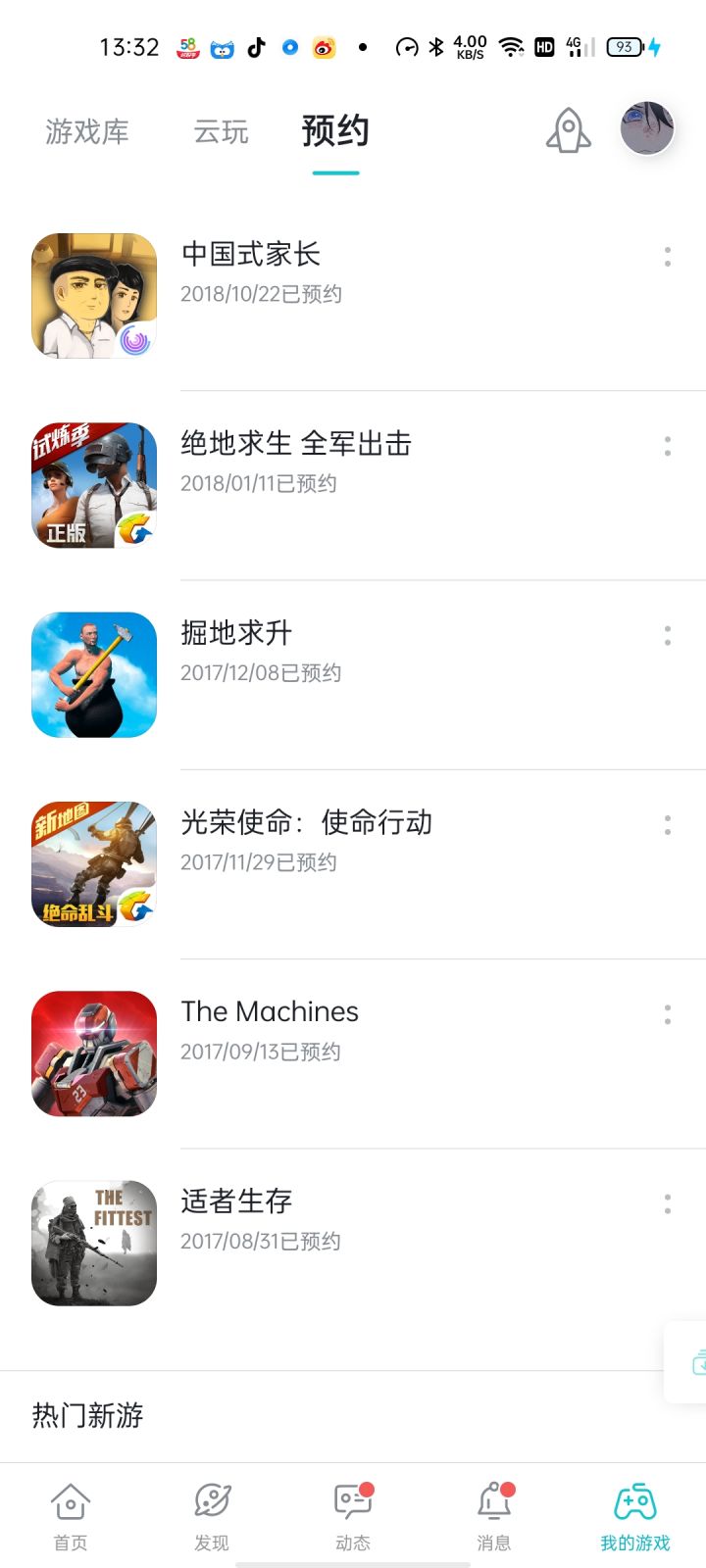
Task: Open more options for 绝地求生 全军出击
Action: coord(668,446)
